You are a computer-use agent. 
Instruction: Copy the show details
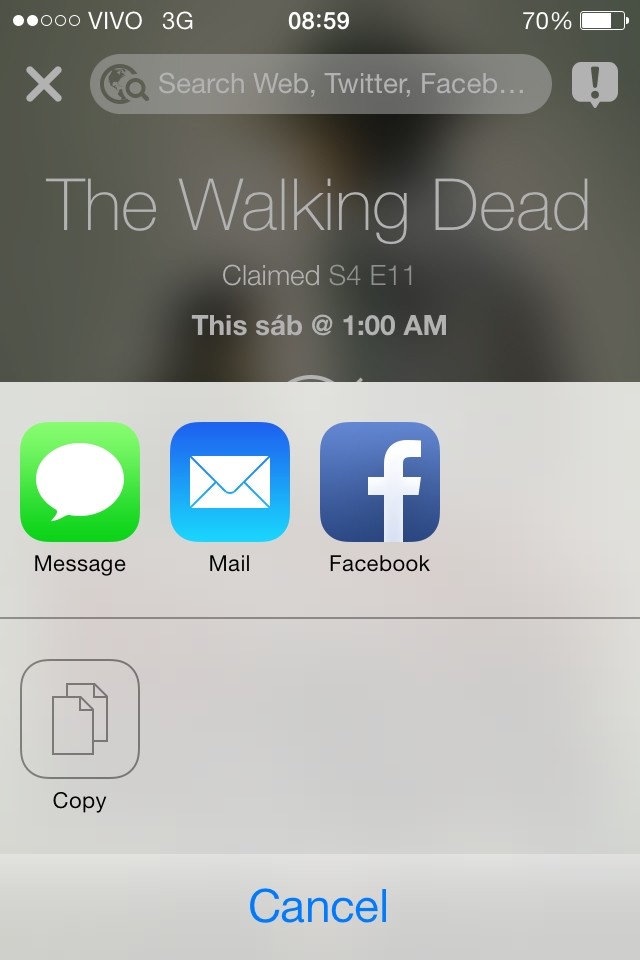pyautogui.click(x=80, y=719)
